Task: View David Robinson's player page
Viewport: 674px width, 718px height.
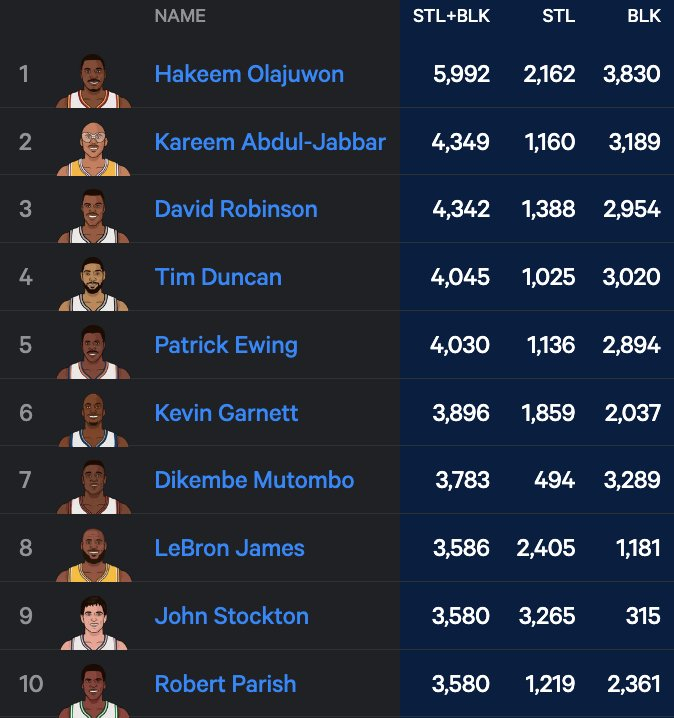Action: click(236, 209)
